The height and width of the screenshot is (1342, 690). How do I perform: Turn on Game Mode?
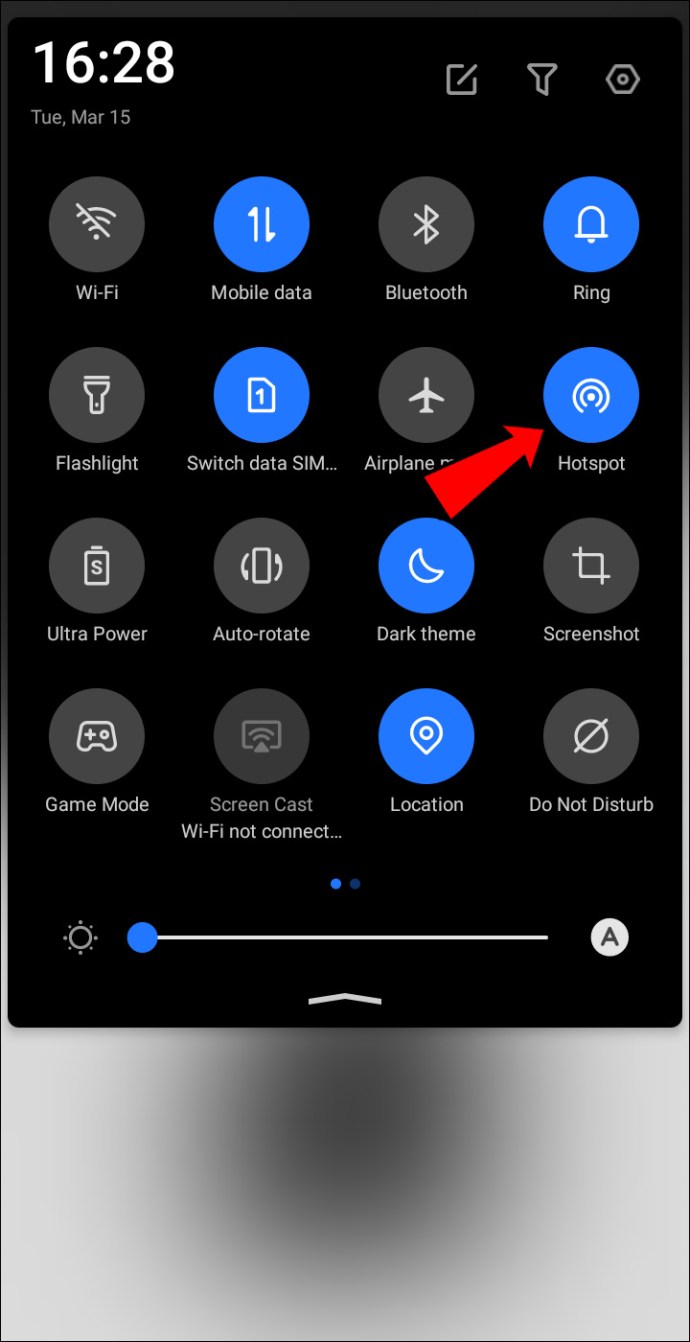click(97, 737)
